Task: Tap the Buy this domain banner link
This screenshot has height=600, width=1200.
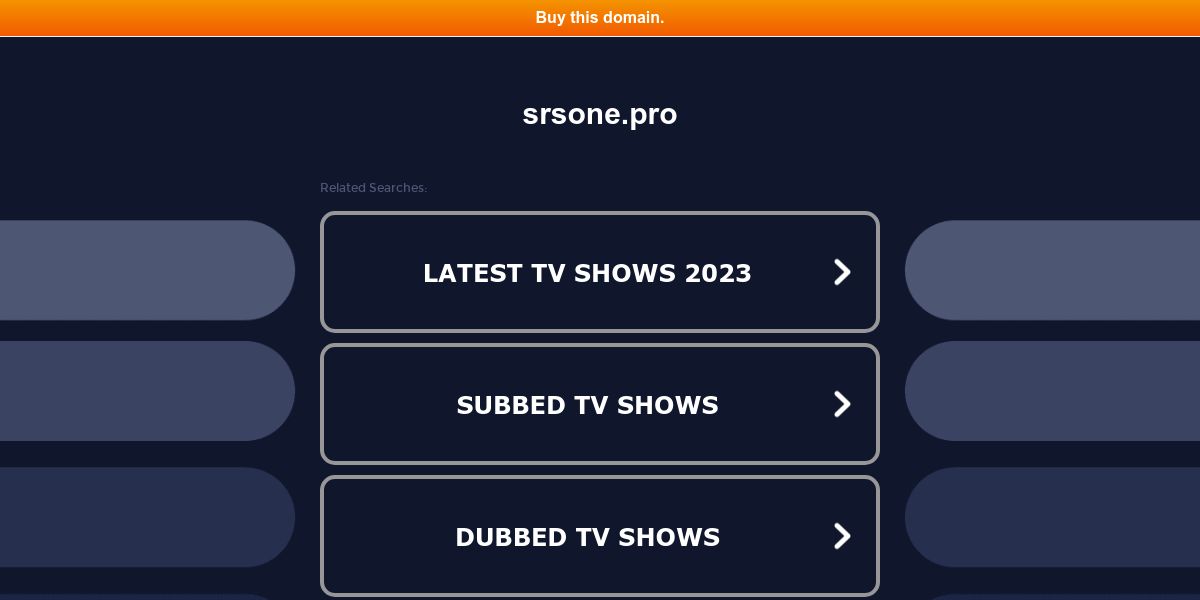Action: click(599, 18)
